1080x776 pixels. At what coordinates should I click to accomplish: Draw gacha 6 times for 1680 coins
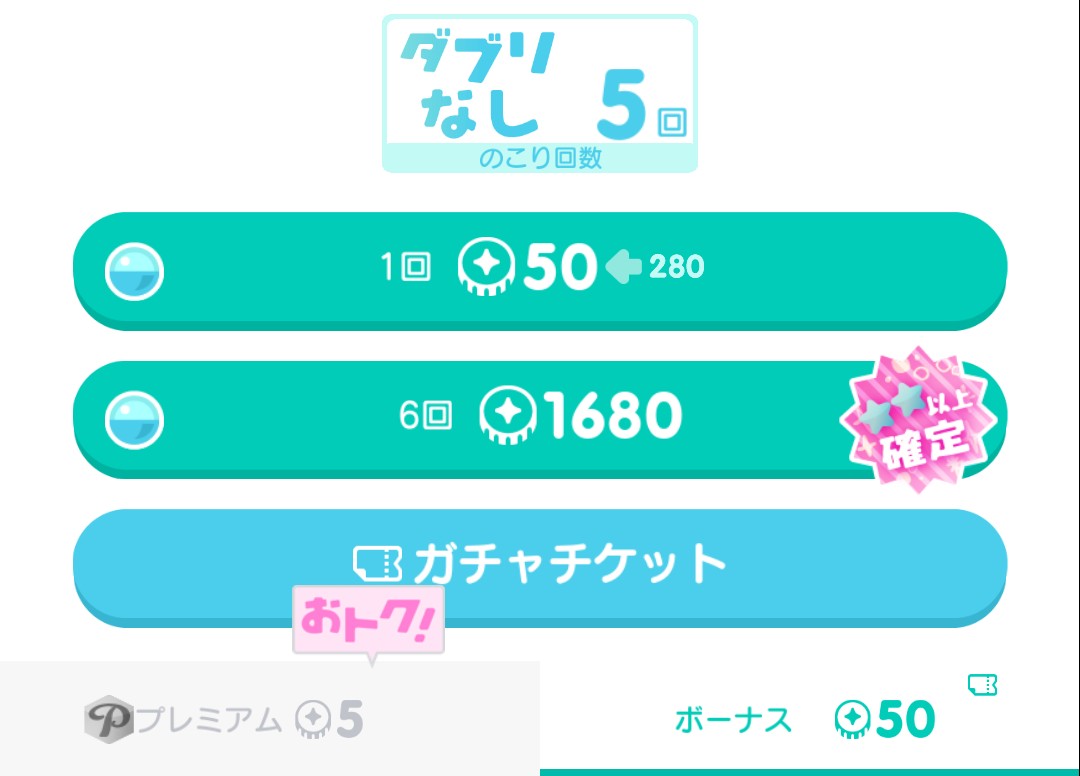540,416
